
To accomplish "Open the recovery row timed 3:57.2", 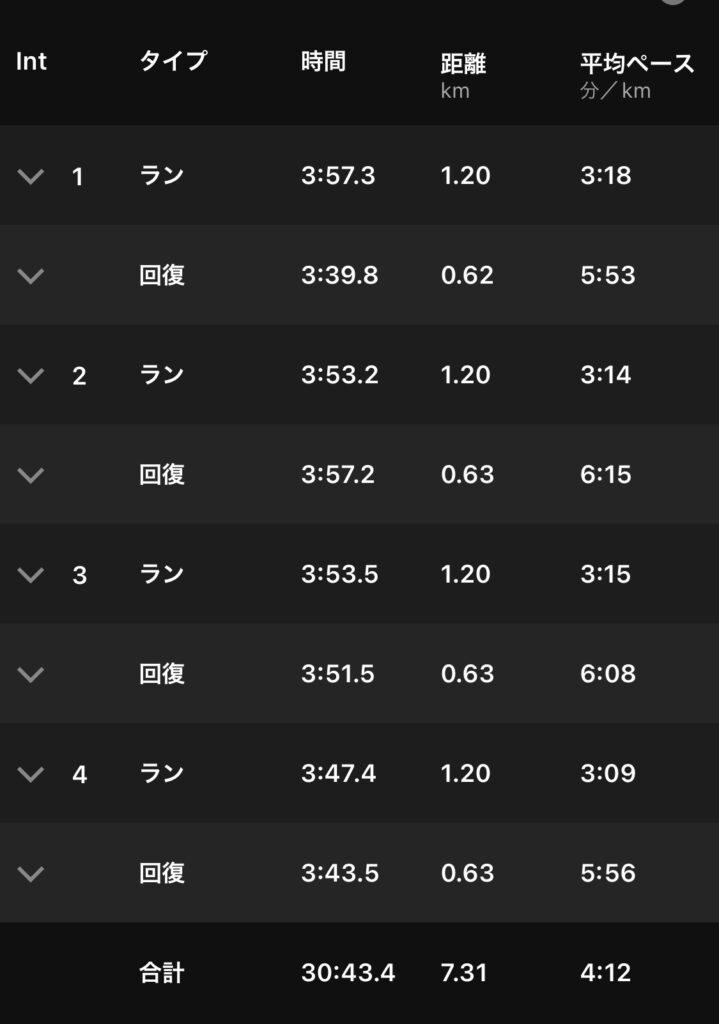I will 31,475.
